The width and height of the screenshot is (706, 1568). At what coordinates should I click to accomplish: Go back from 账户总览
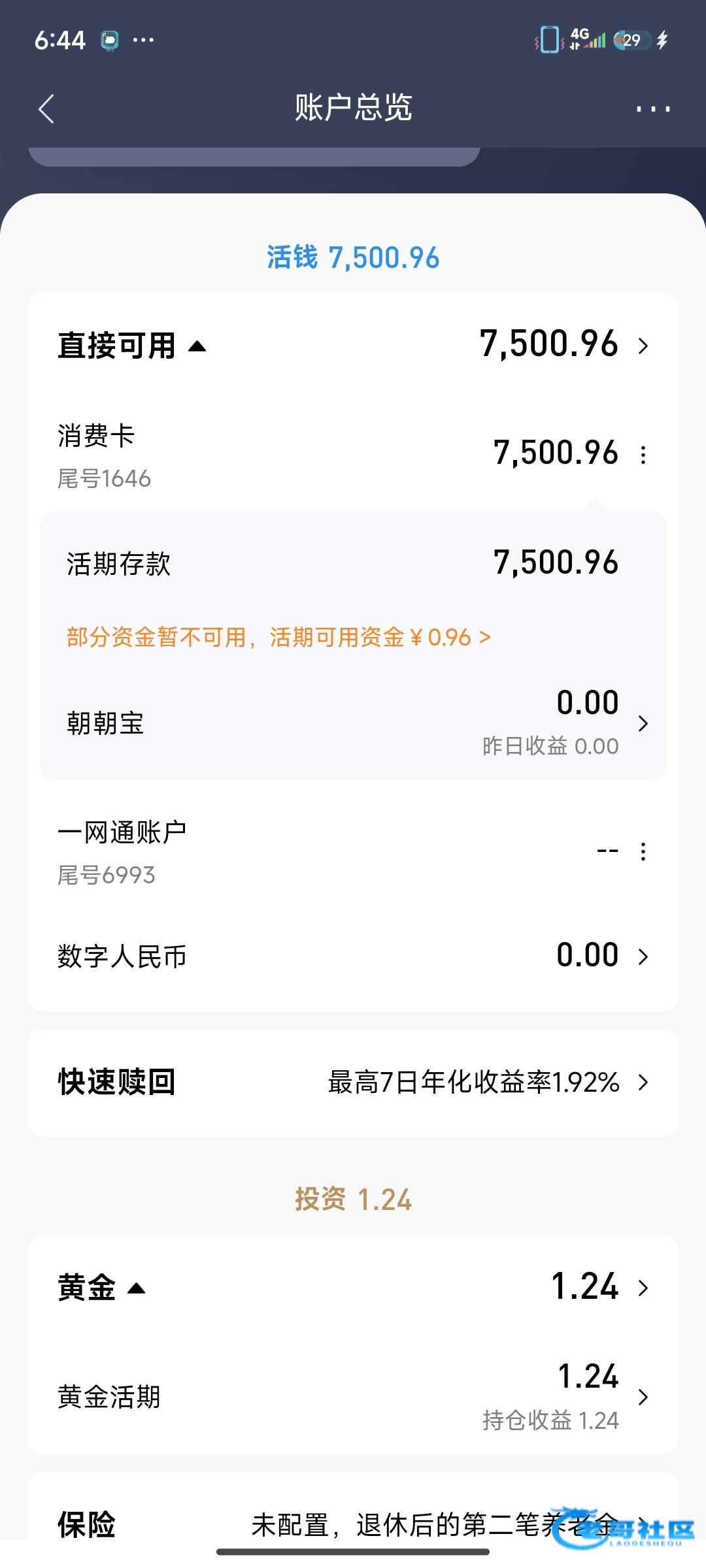[46, 109]
